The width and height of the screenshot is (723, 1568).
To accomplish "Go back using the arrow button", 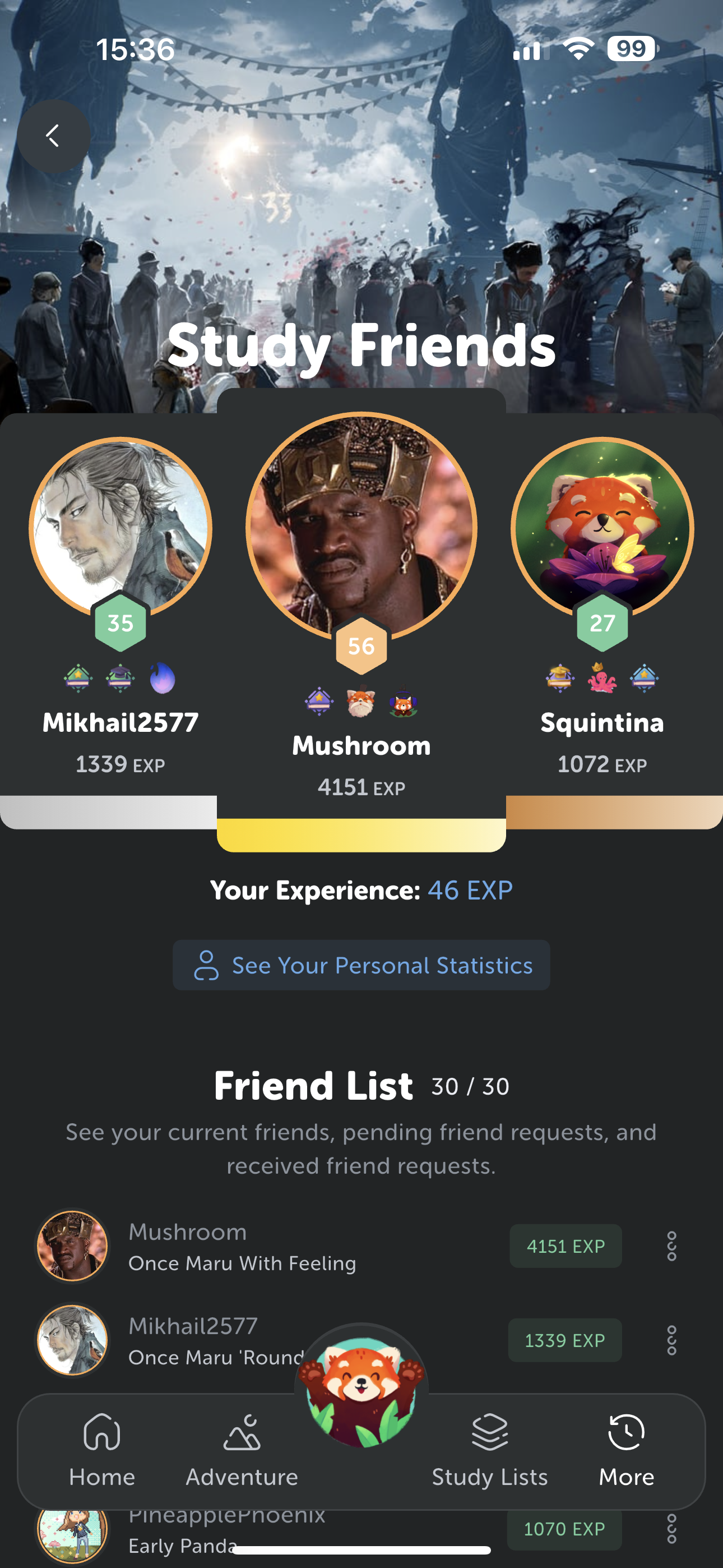I will tap(54, 135).
